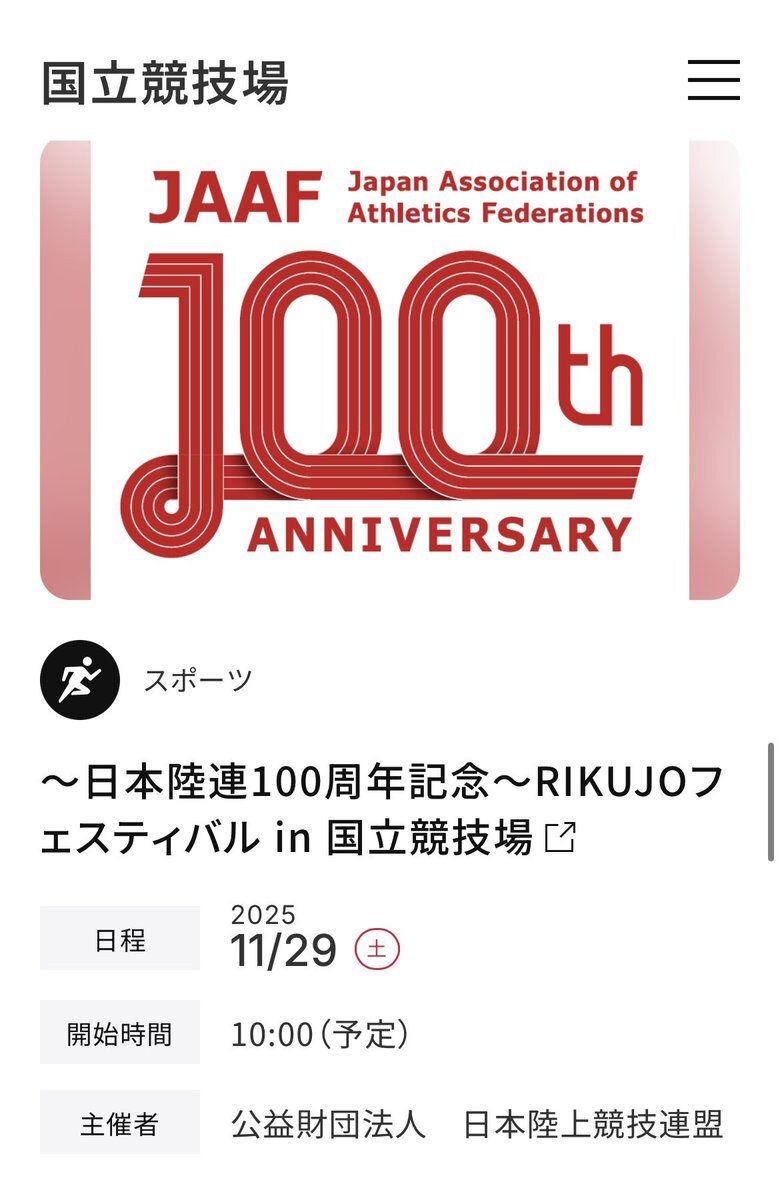Viewport: 780px width, 1200px height.
Task: Open the RIKUJOフェスティバル event link
Action: click(x=380, y=810)
